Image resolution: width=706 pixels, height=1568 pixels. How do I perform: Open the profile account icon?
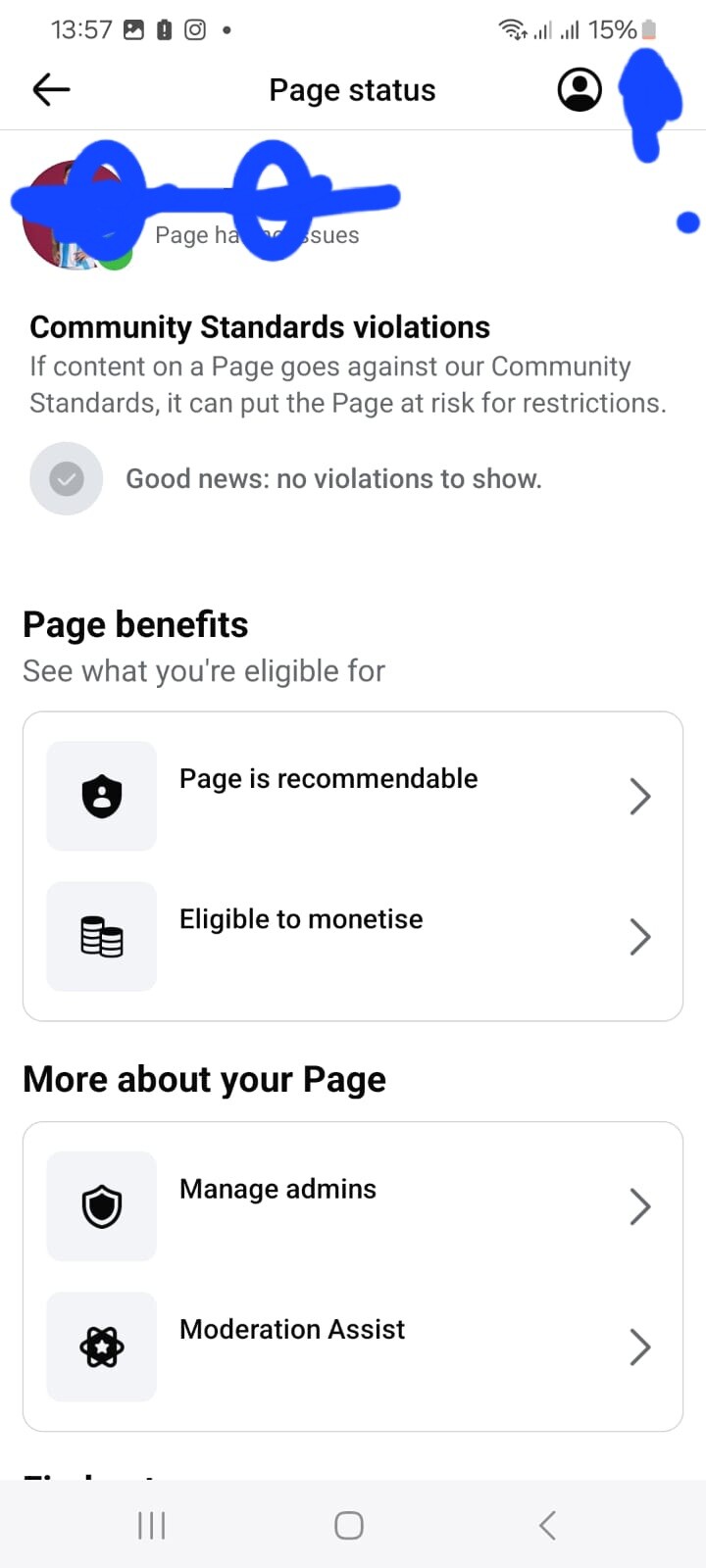(x=580, y=90)
